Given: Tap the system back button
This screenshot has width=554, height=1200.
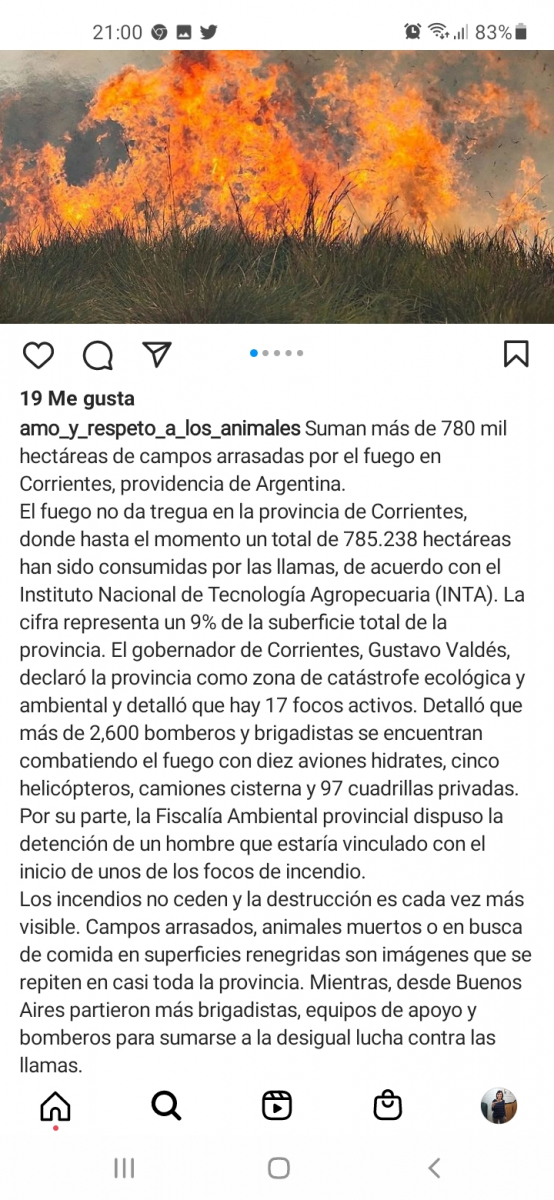Looking at the screenshot, I should click(434, 1167).
